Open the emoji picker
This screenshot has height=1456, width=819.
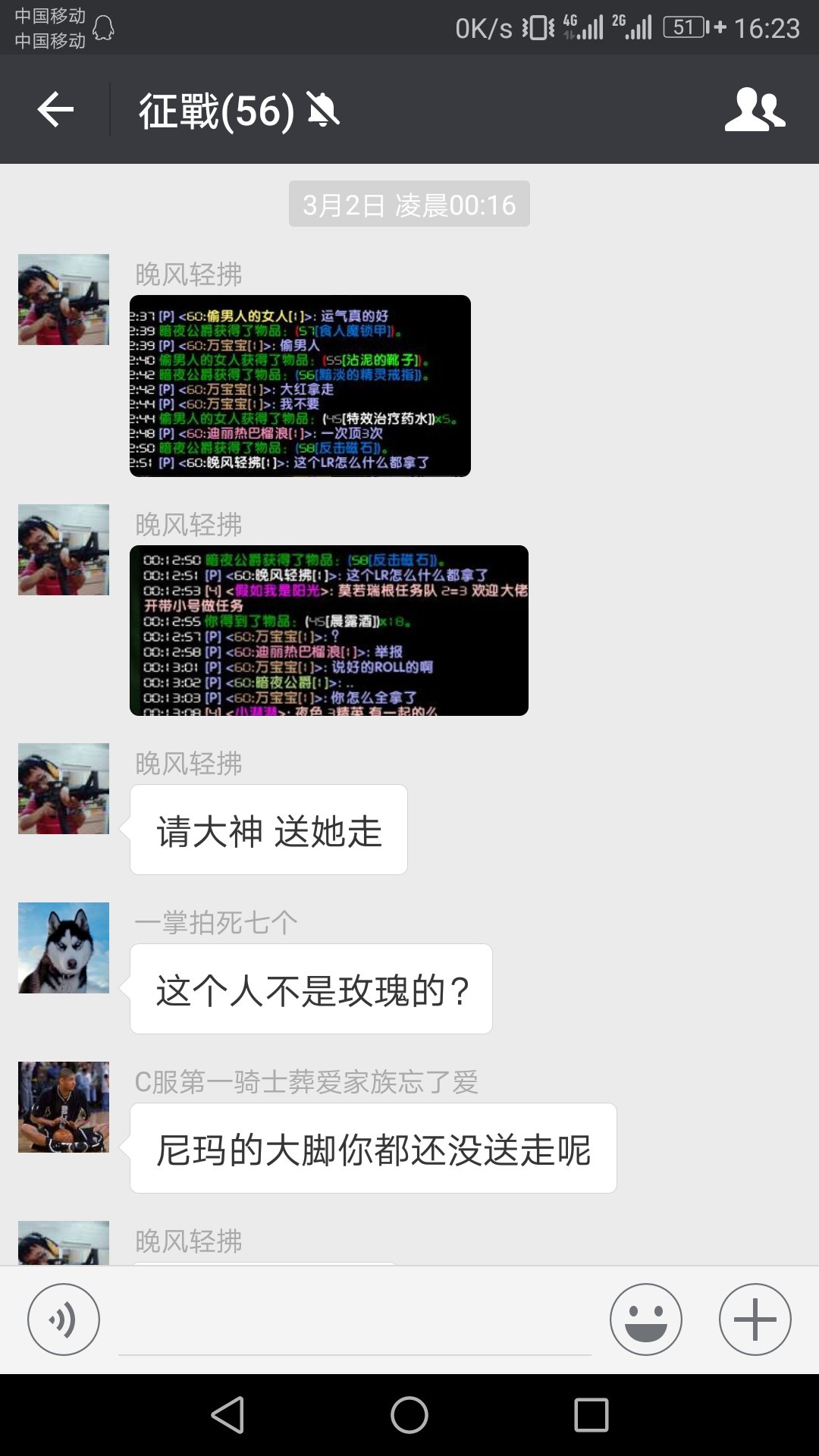click(x=645, y=1319)
